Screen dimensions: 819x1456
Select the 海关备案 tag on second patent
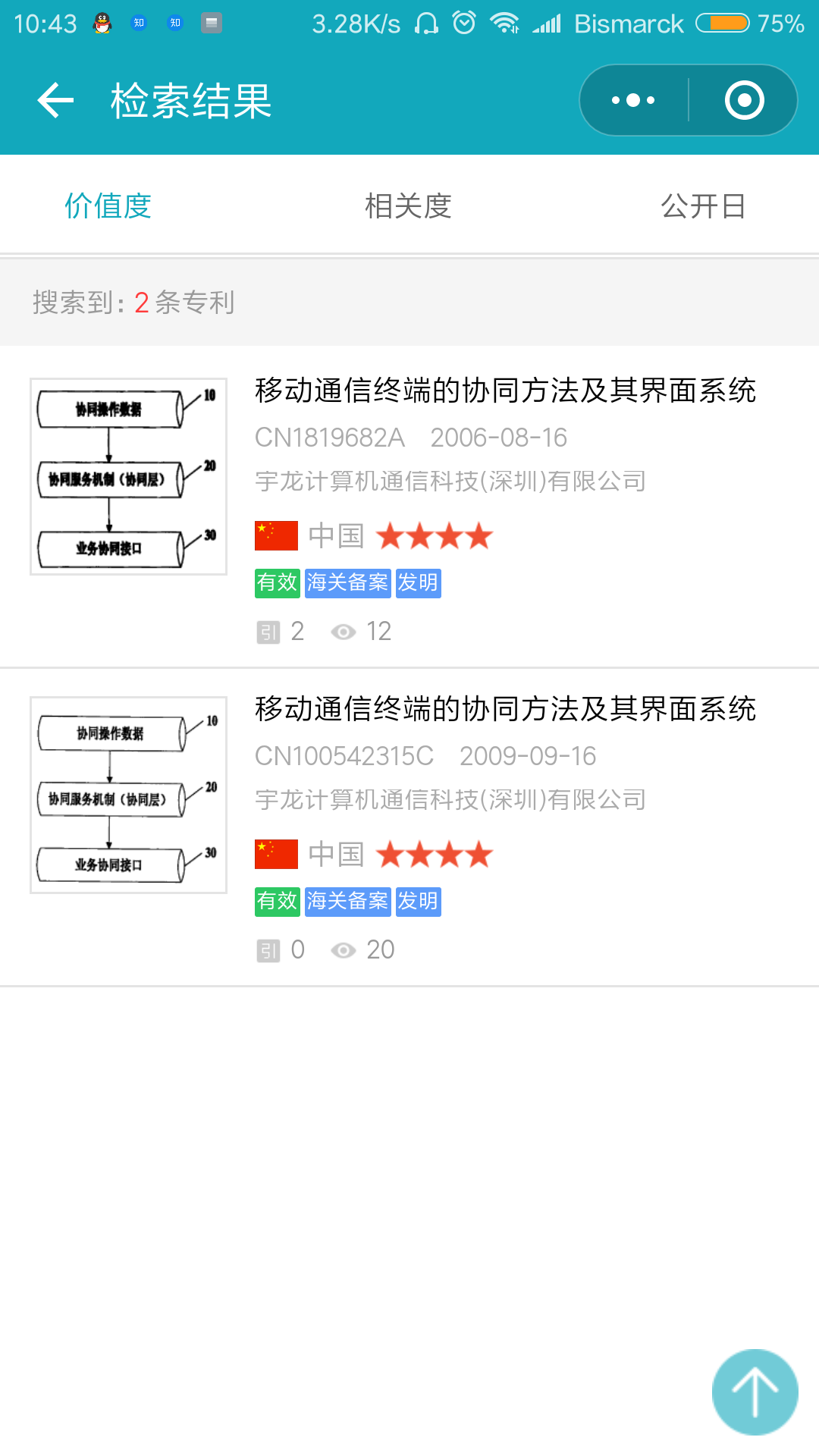tap(347, 902)
